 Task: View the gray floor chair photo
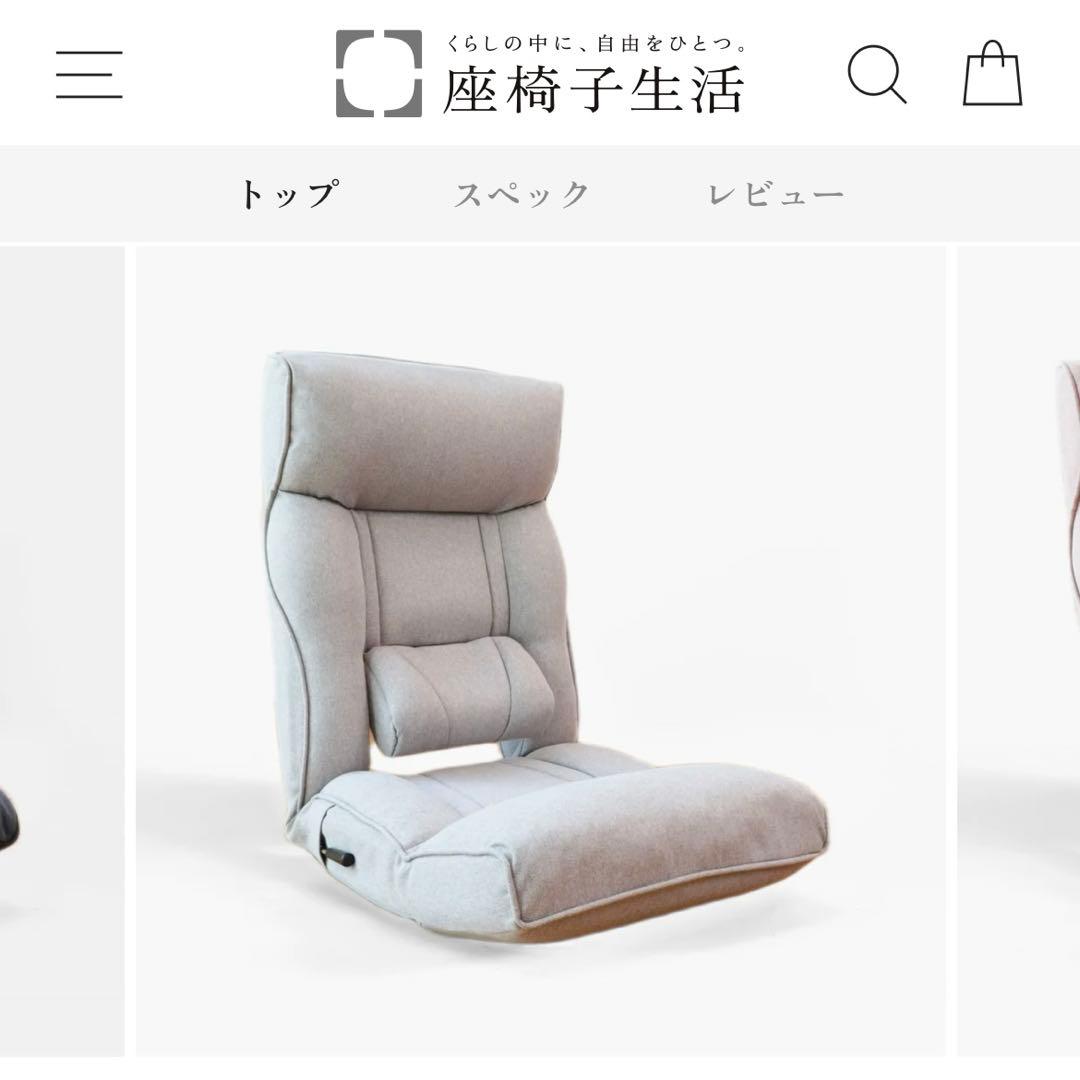coord(540,650)
